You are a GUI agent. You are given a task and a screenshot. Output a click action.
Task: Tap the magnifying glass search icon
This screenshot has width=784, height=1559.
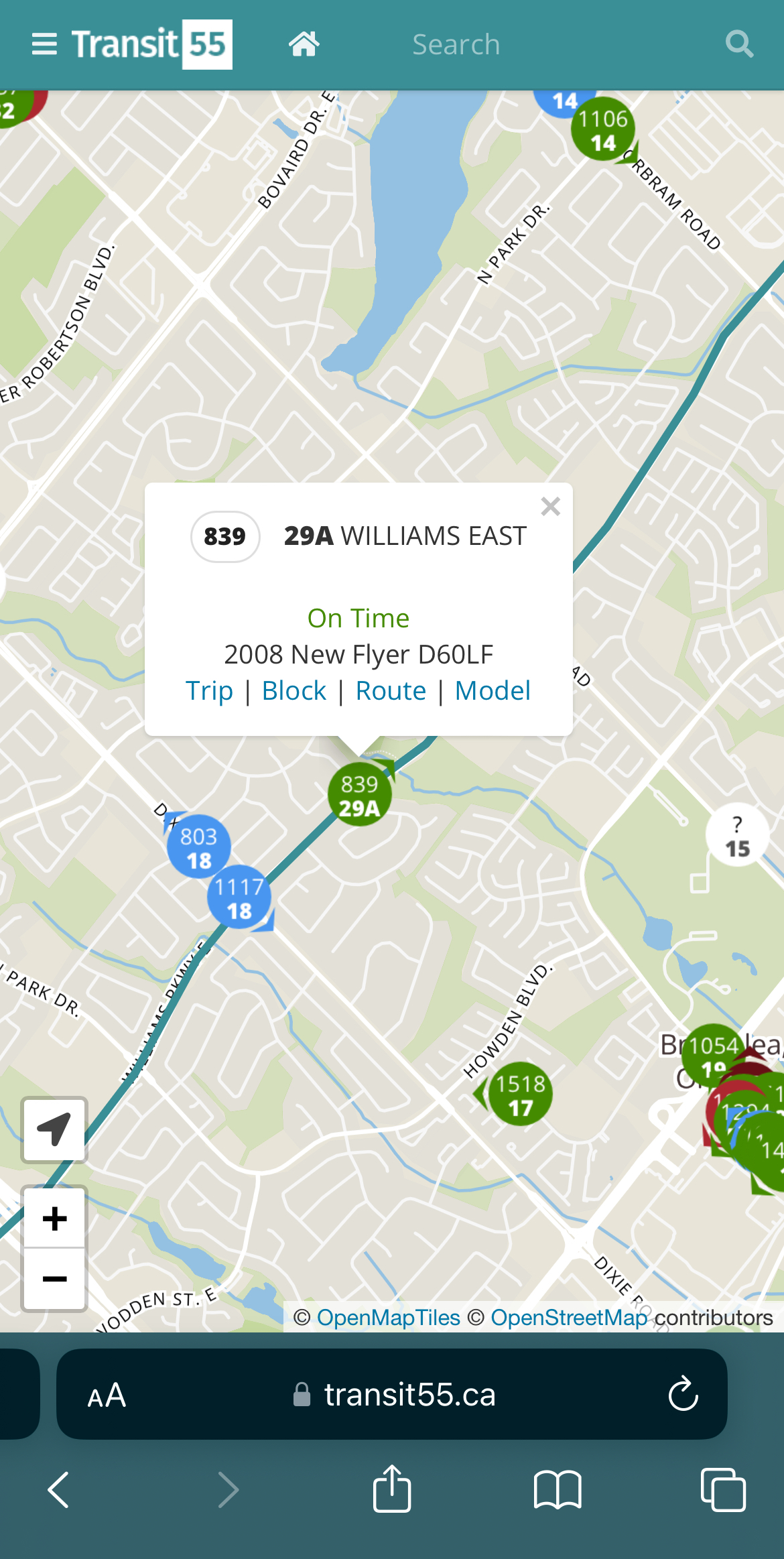tap(739, 44)
